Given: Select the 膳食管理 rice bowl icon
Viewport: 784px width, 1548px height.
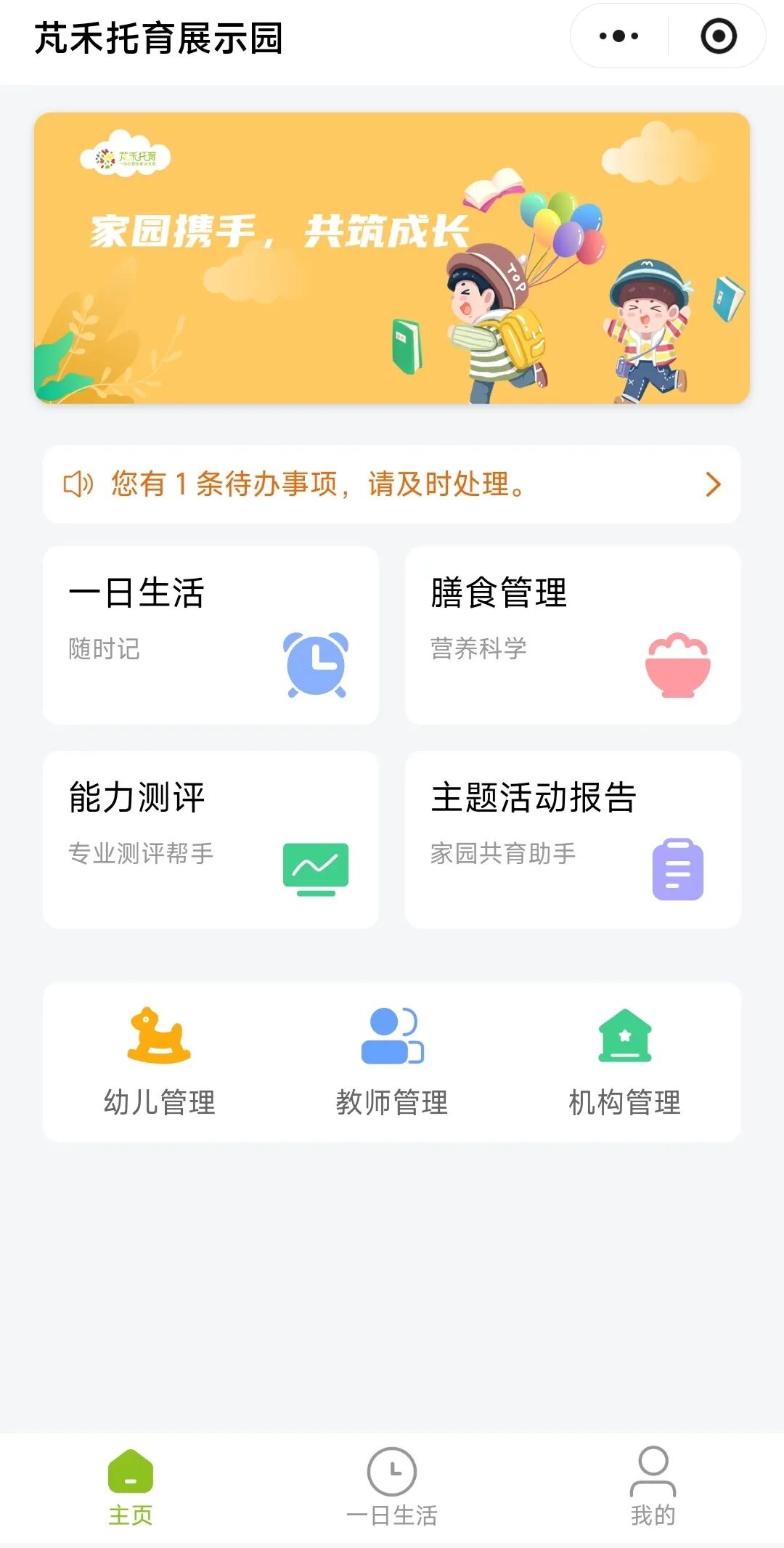Looking at the screenshot, I should point(678,666).
